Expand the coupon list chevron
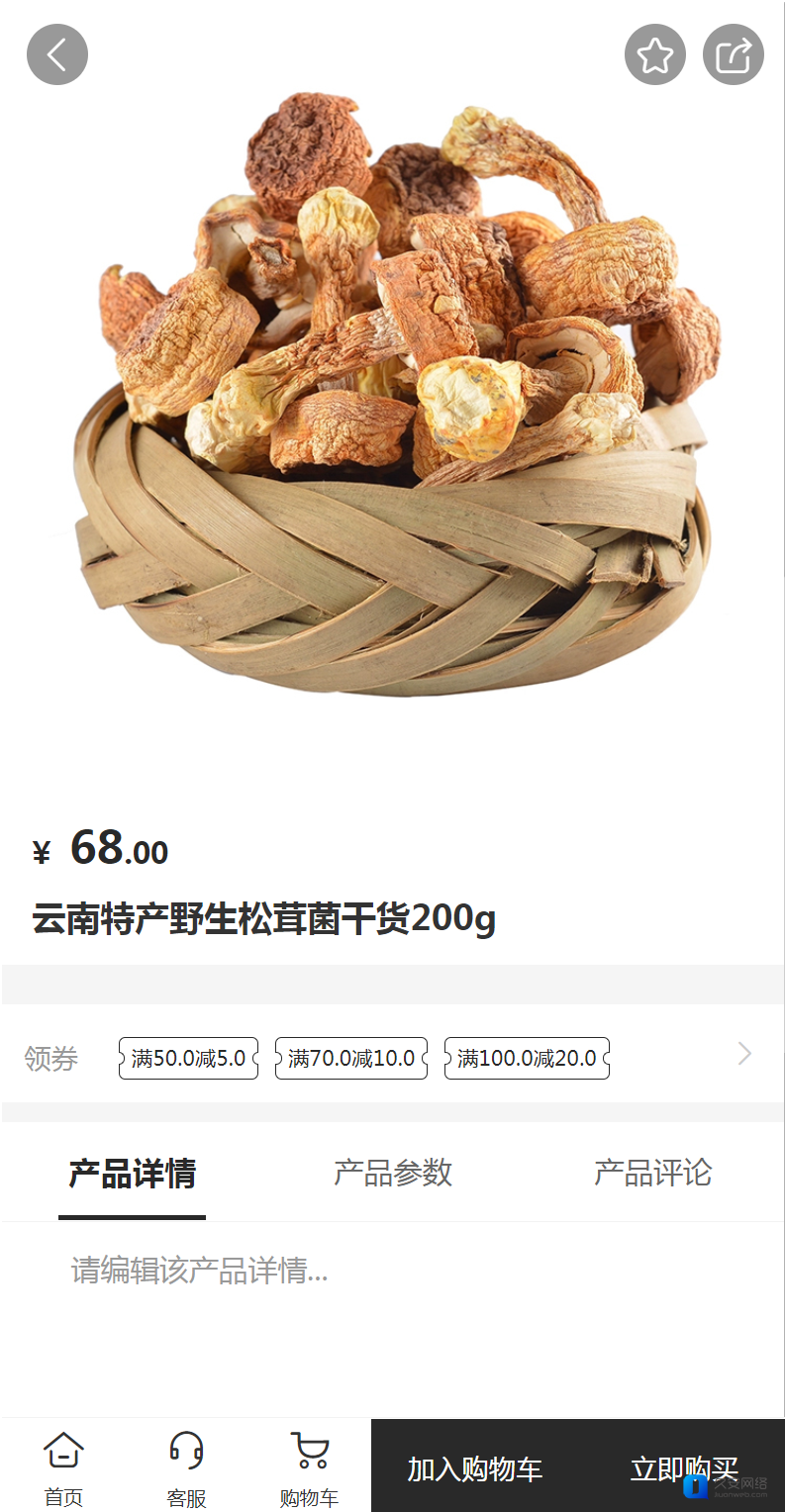The height and width of the screenshot is (1512, 785). coord(744,1054)
